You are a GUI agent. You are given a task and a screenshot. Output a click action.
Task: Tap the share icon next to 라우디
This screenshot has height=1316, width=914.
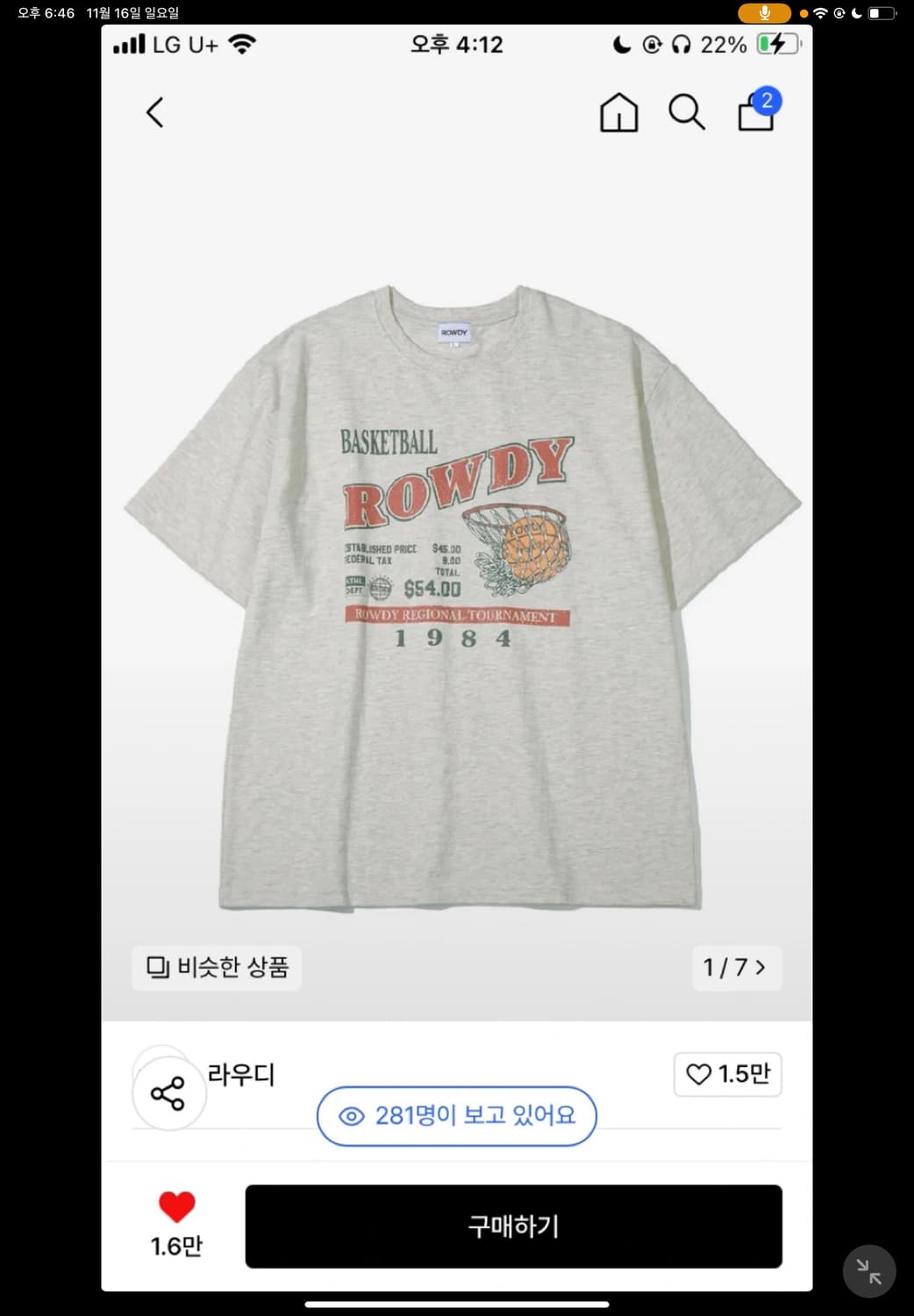pyautogui.click(x=168, y=1094)
